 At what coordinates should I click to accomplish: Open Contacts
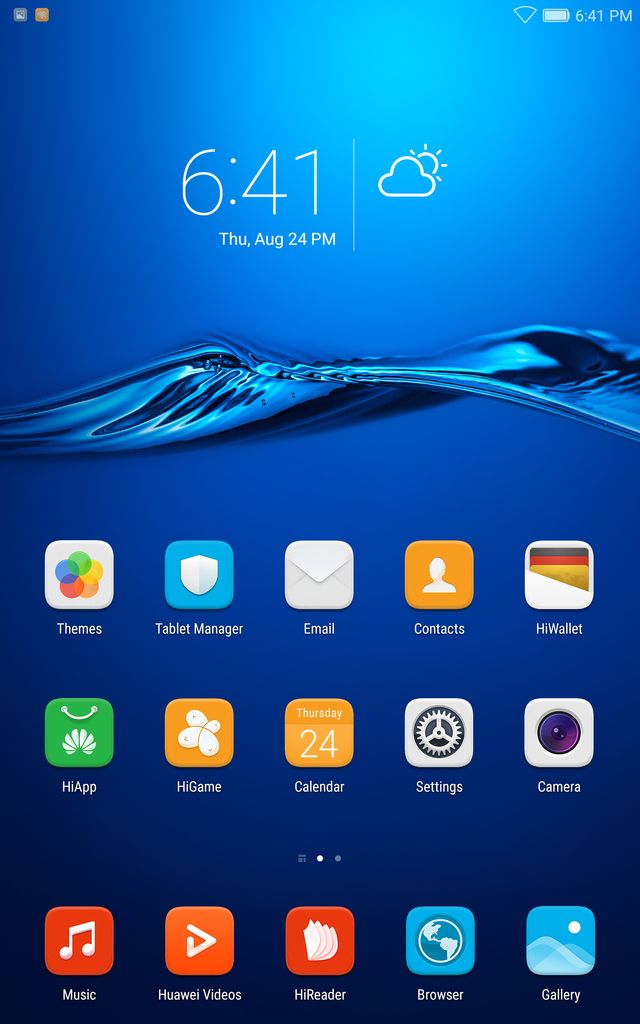(x=439, y=575)
